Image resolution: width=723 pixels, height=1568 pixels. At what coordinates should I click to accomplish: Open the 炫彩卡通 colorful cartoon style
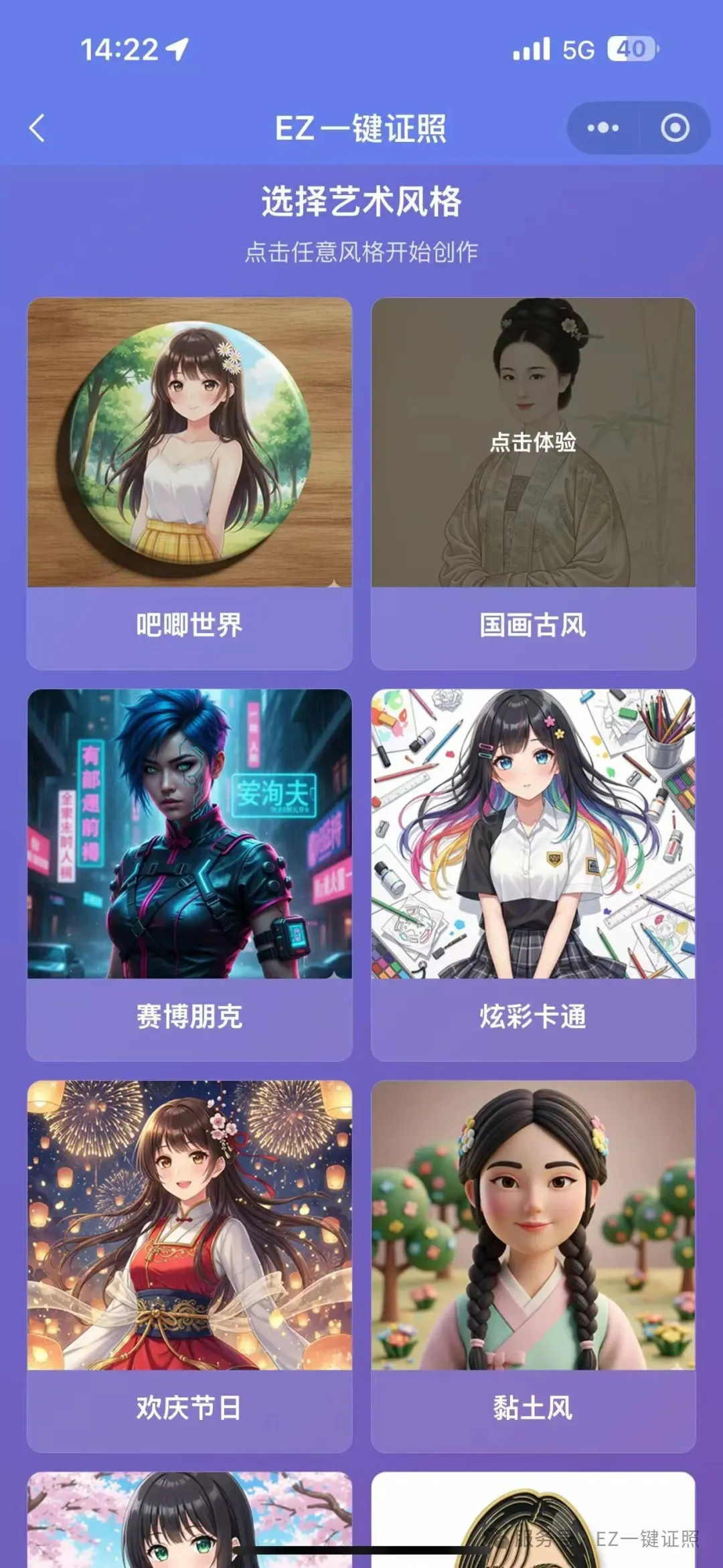(x=533, y=873)
